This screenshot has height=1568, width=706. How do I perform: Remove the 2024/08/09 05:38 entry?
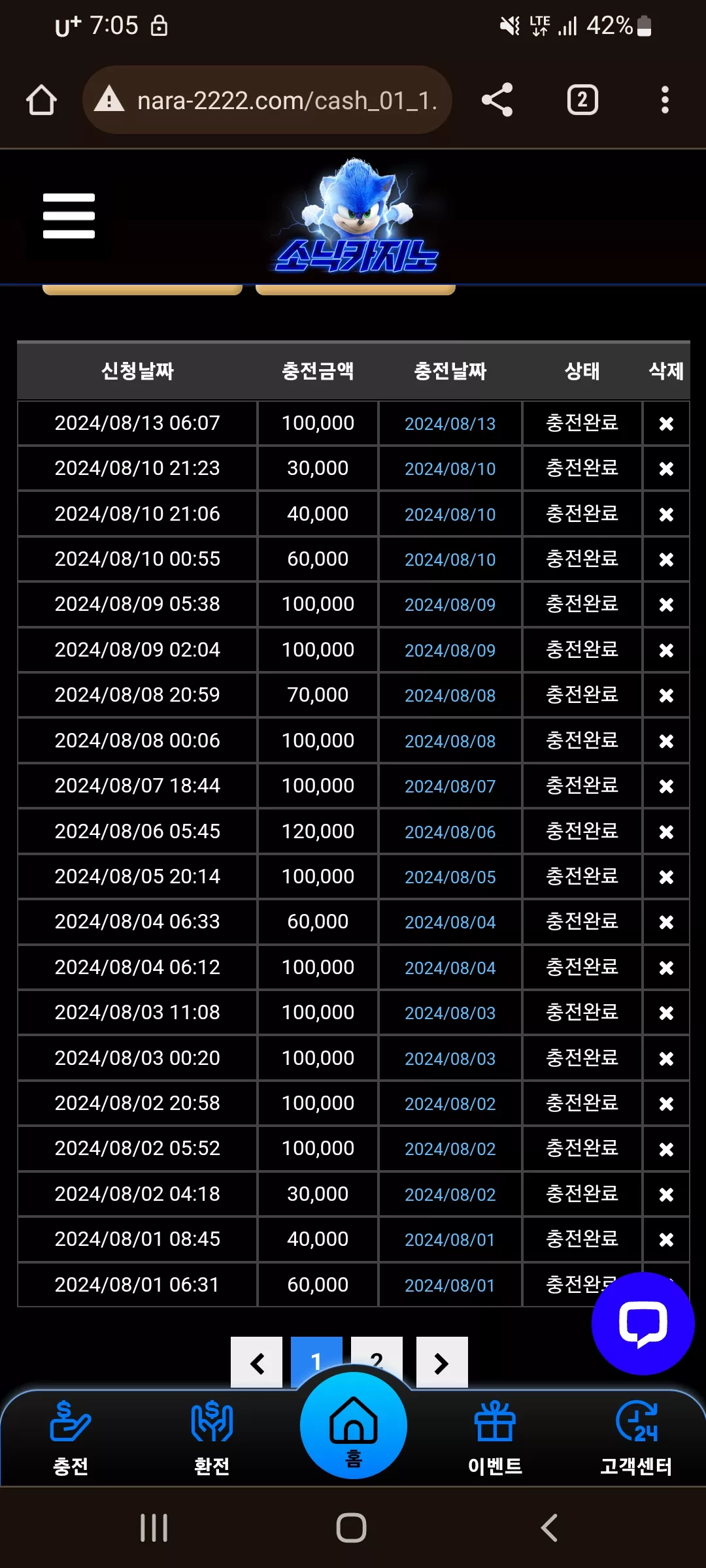666,604
